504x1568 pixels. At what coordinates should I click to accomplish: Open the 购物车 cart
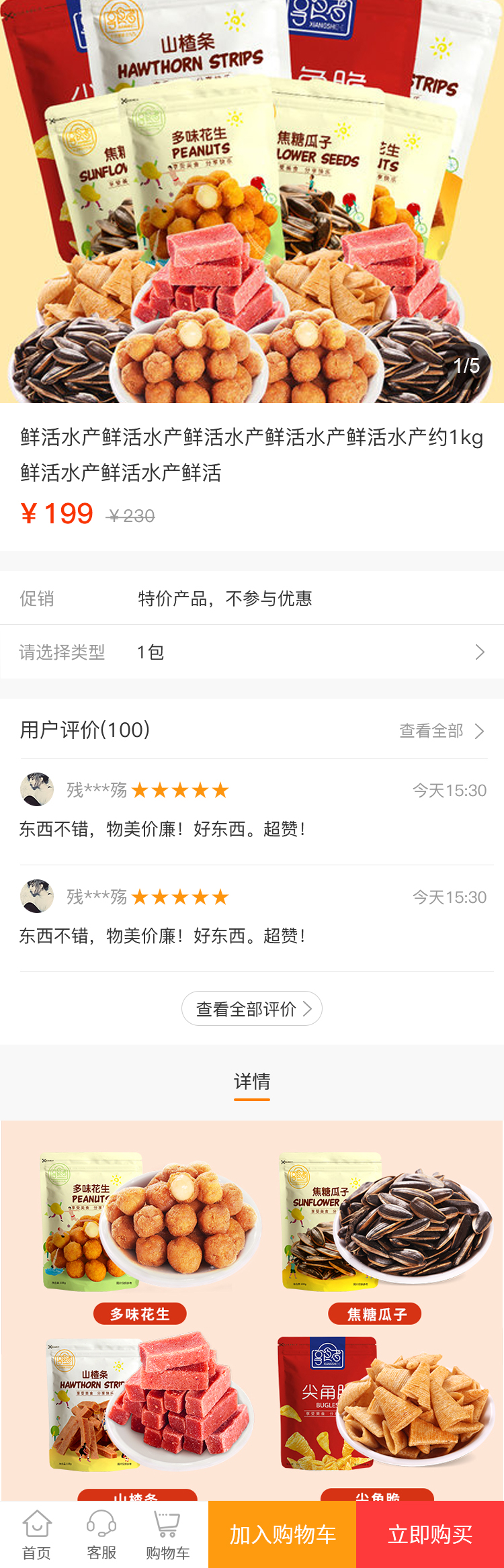coord(167,1535)
